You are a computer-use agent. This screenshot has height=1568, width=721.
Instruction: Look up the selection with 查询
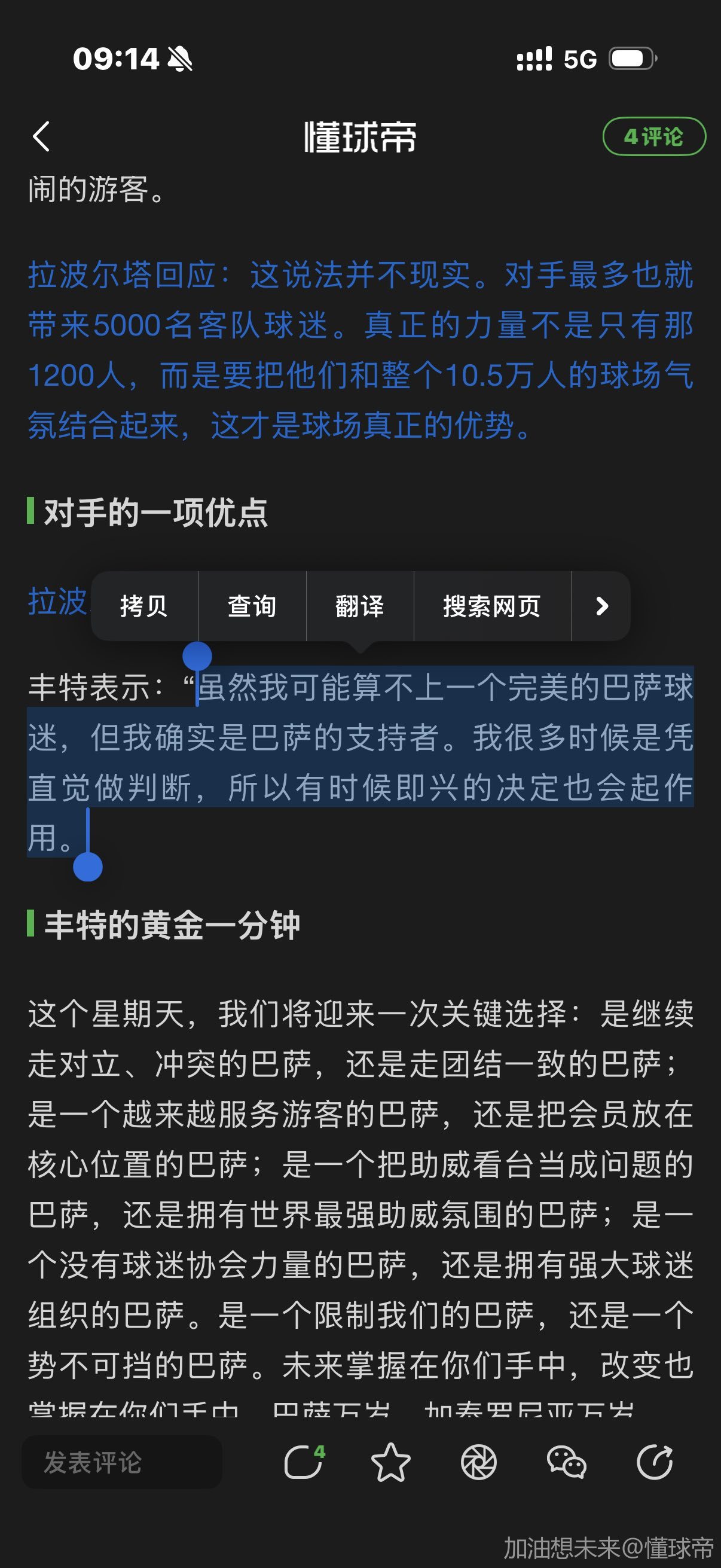click(x=252, y=606)
